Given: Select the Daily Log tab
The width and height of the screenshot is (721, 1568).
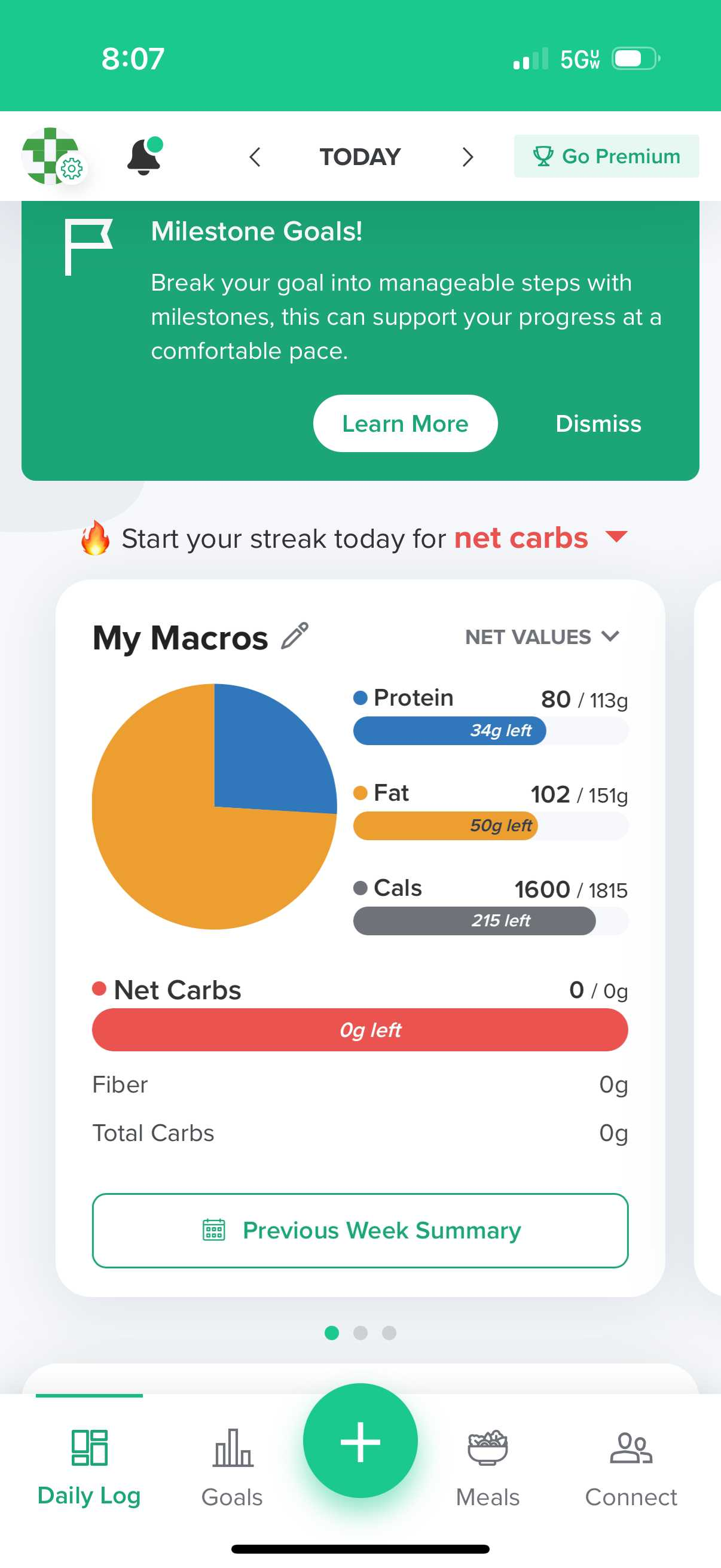Looking at the screenshot, I should [x=90, y=1468].
